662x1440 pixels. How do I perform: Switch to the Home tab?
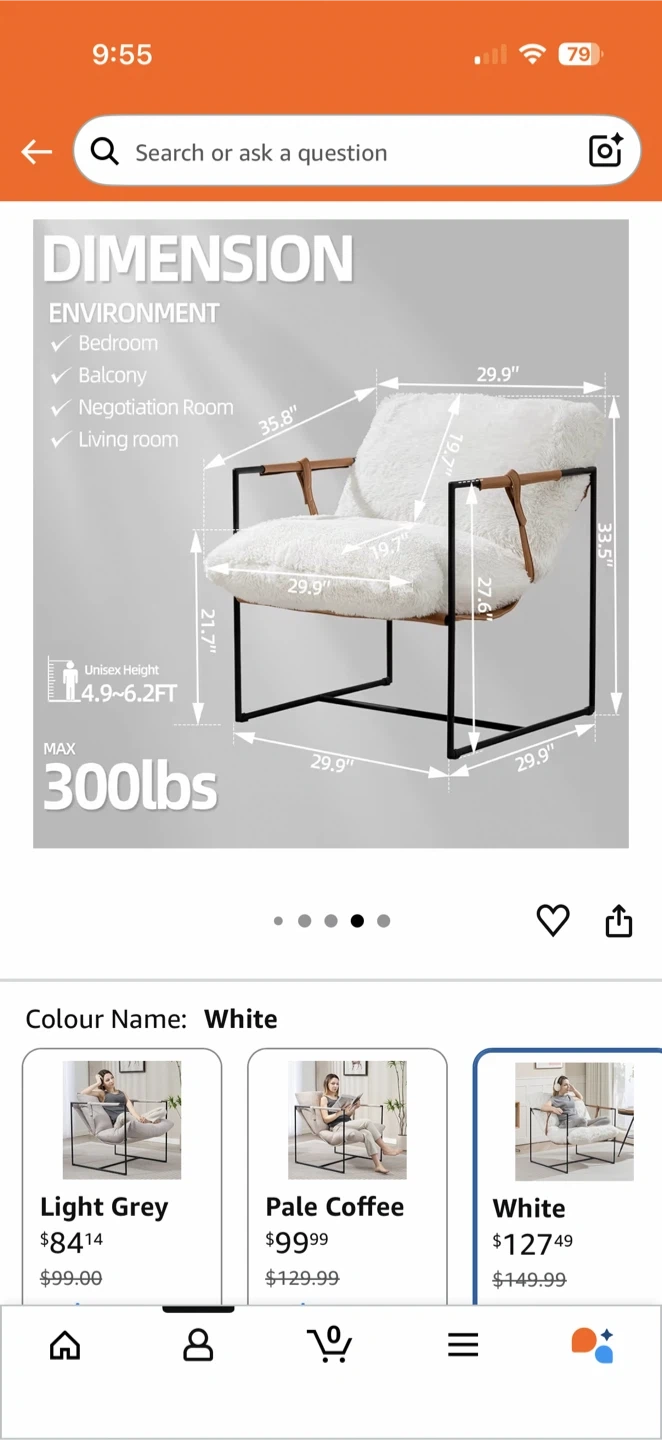coord(65,1345)
